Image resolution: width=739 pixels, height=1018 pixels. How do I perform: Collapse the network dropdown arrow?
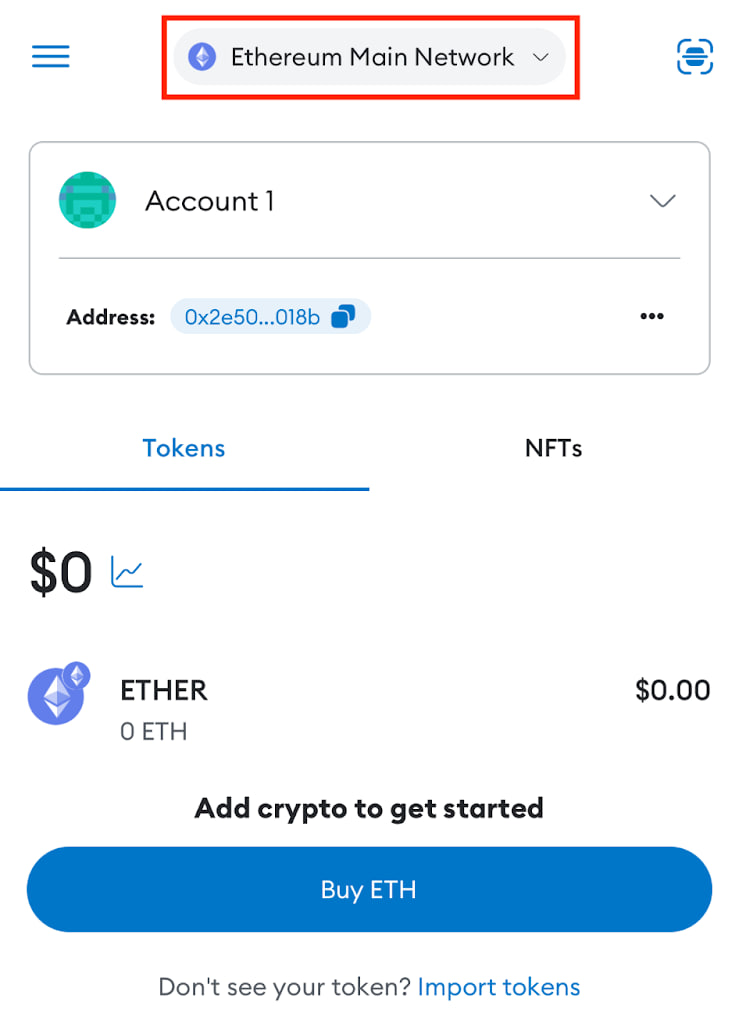[541, 58]
